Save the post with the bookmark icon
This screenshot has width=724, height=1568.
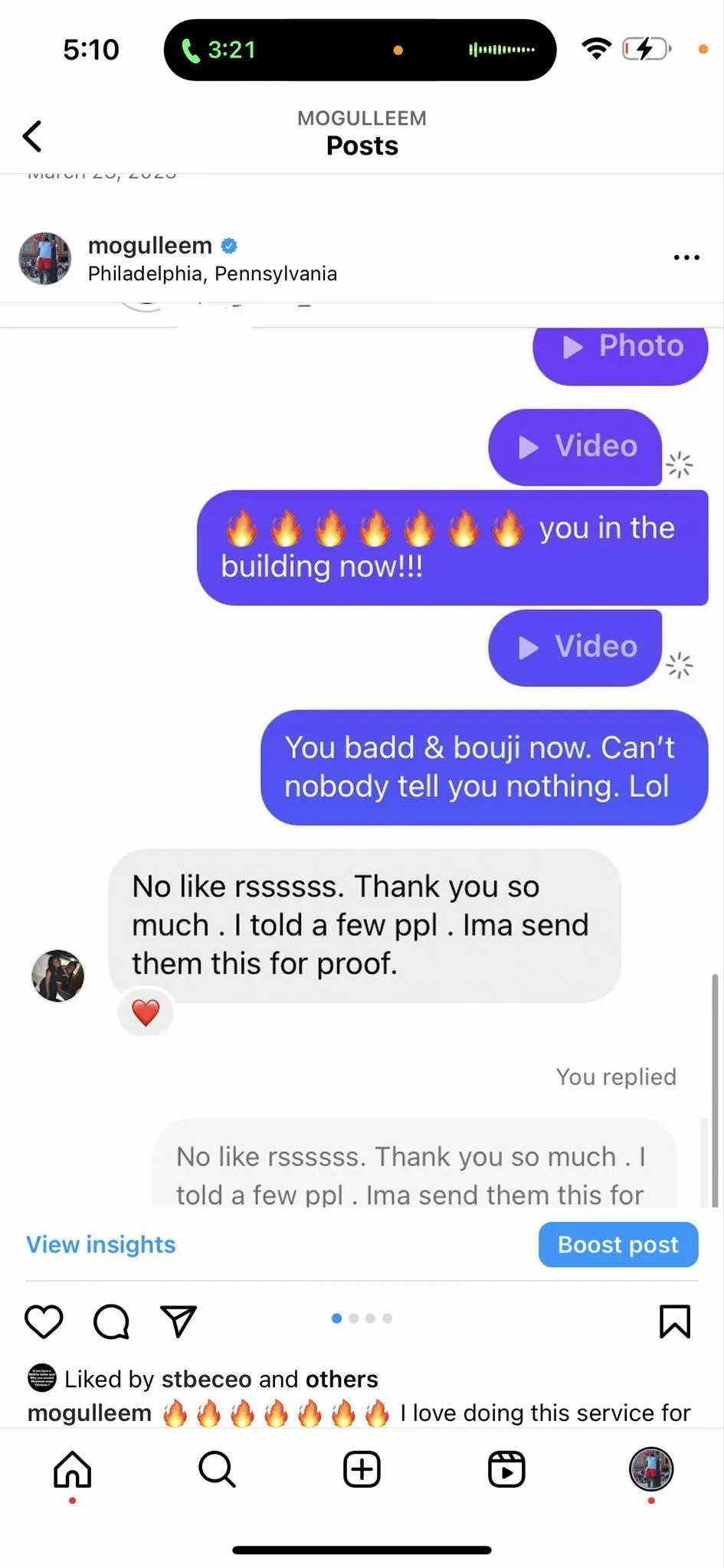[x=675, y=1321]
